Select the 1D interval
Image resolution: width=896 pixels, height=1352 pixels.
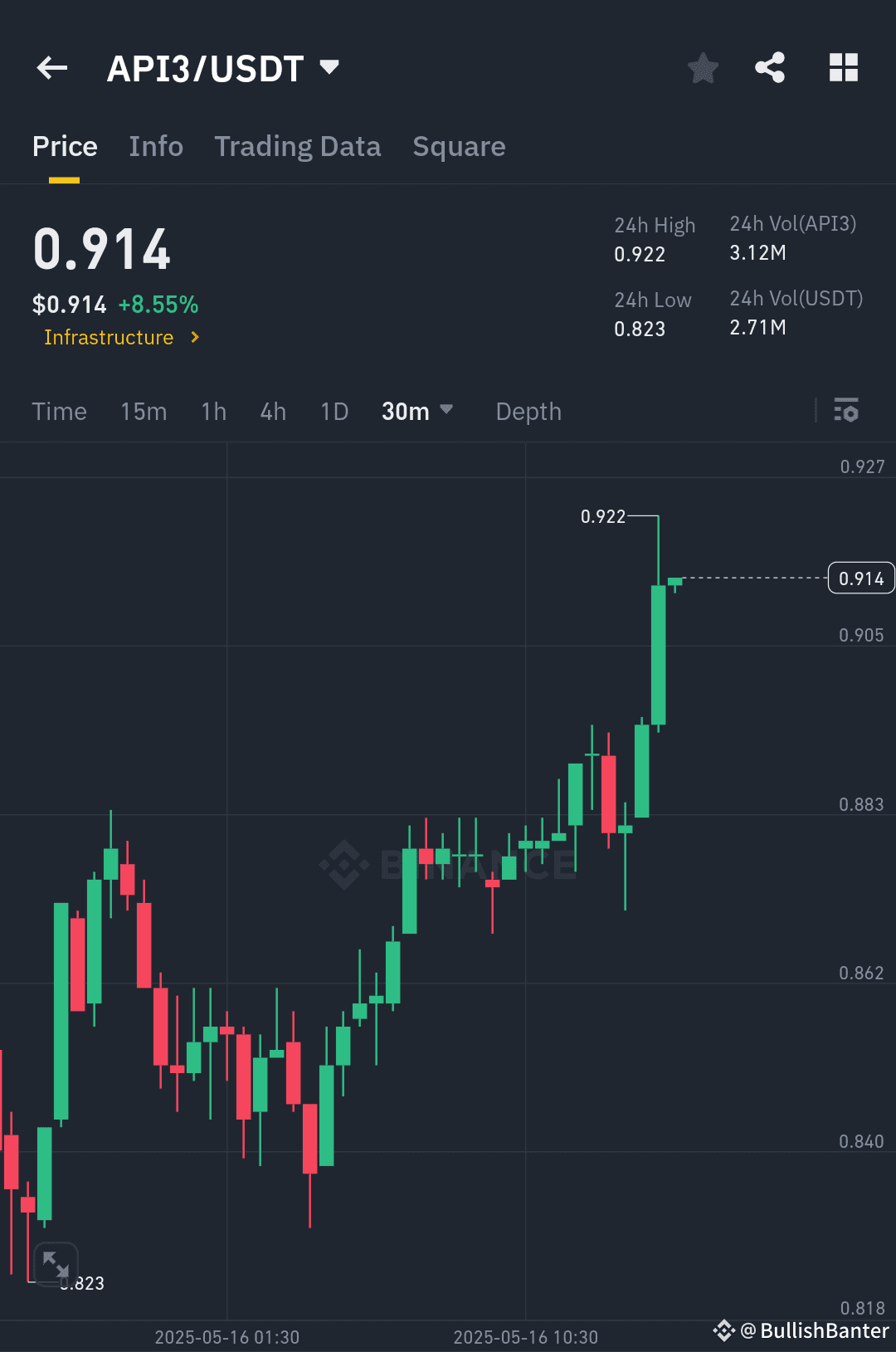coord(333,411)
